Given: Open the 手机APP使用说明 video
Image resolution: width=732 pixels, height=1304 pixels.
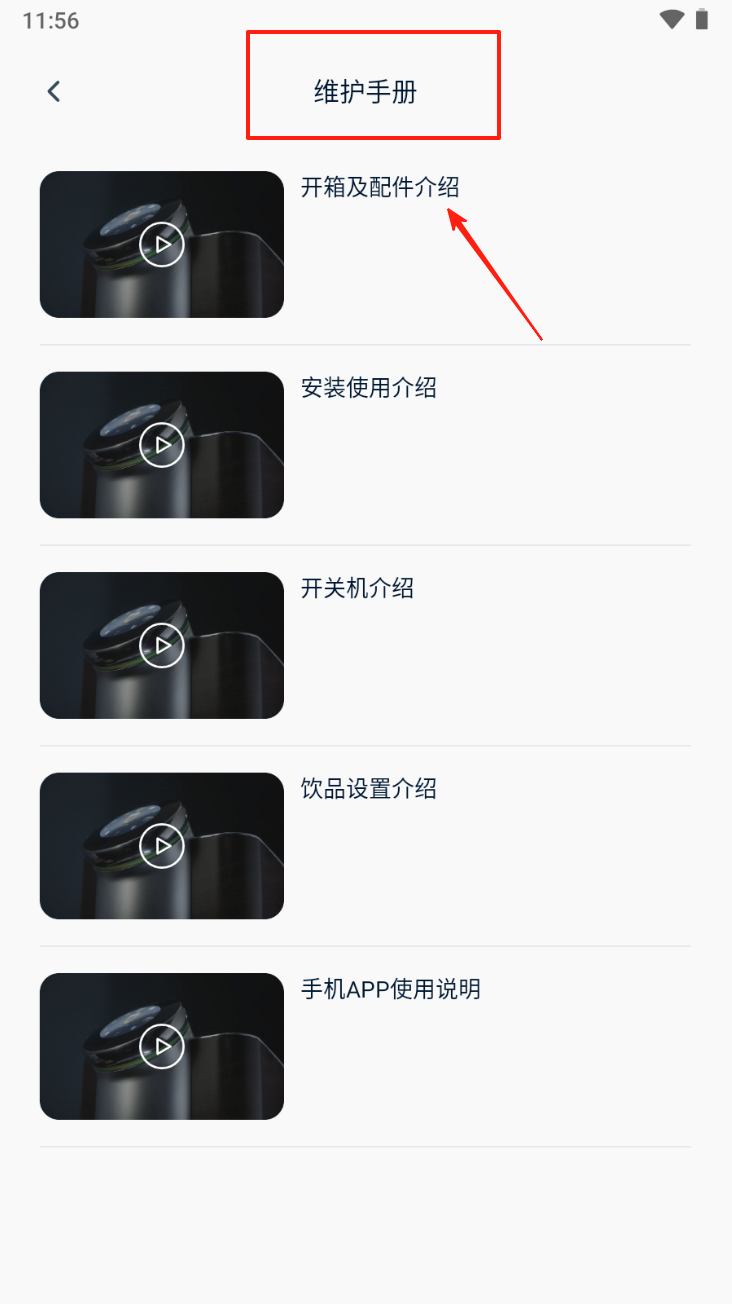Looking at the screenshot, I should coord(162,1046).
